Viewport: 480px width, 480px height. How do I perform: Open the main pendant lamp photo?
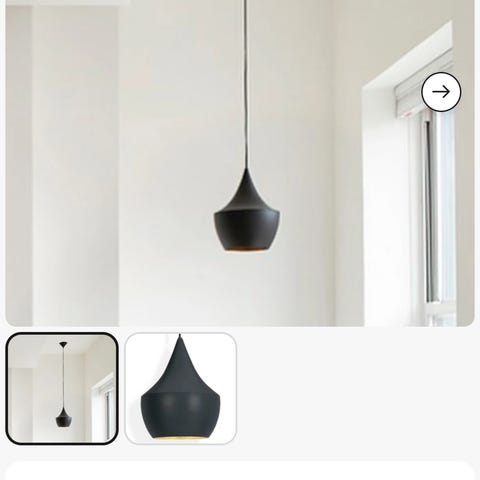240,163
